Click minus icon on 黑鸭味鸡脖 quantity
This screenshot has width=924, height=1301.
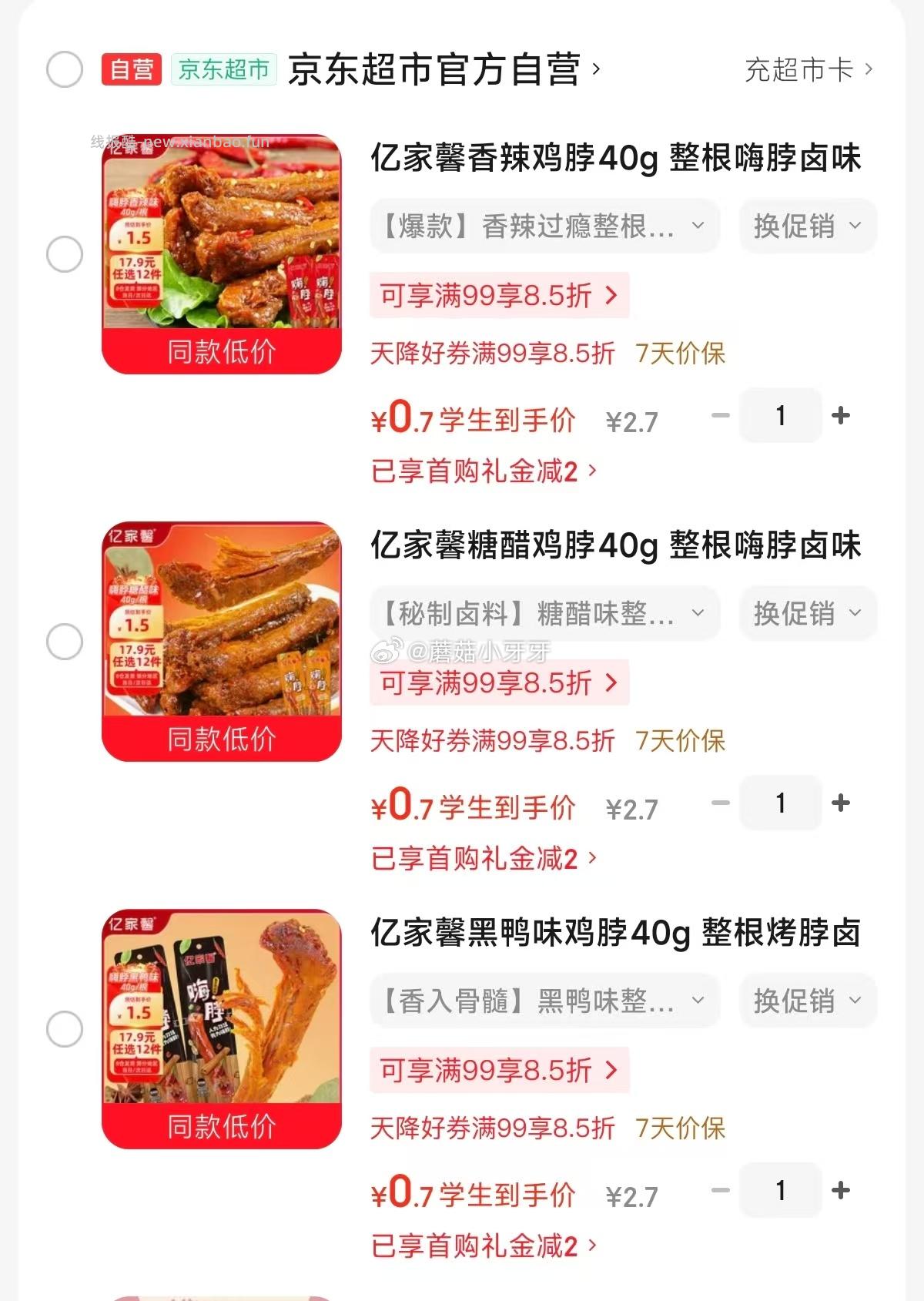720,1190
